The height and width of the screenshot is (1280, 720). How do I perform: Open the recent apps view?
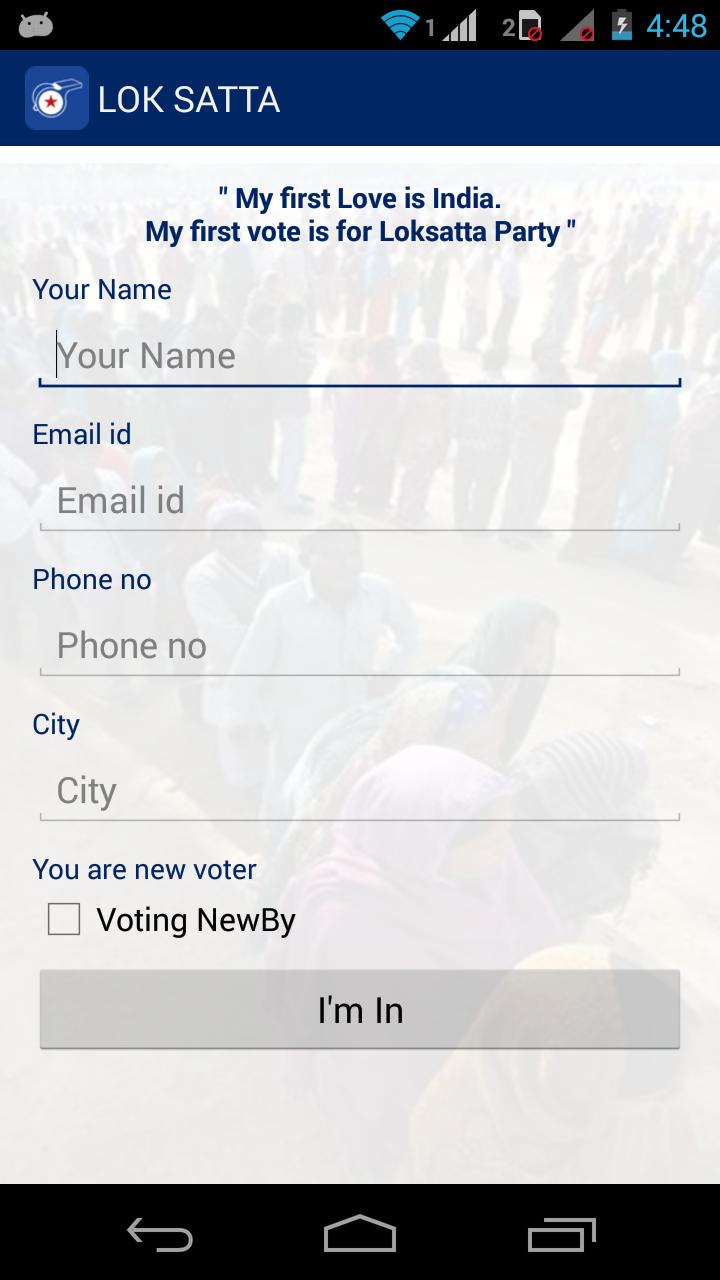coord(561,1233)
